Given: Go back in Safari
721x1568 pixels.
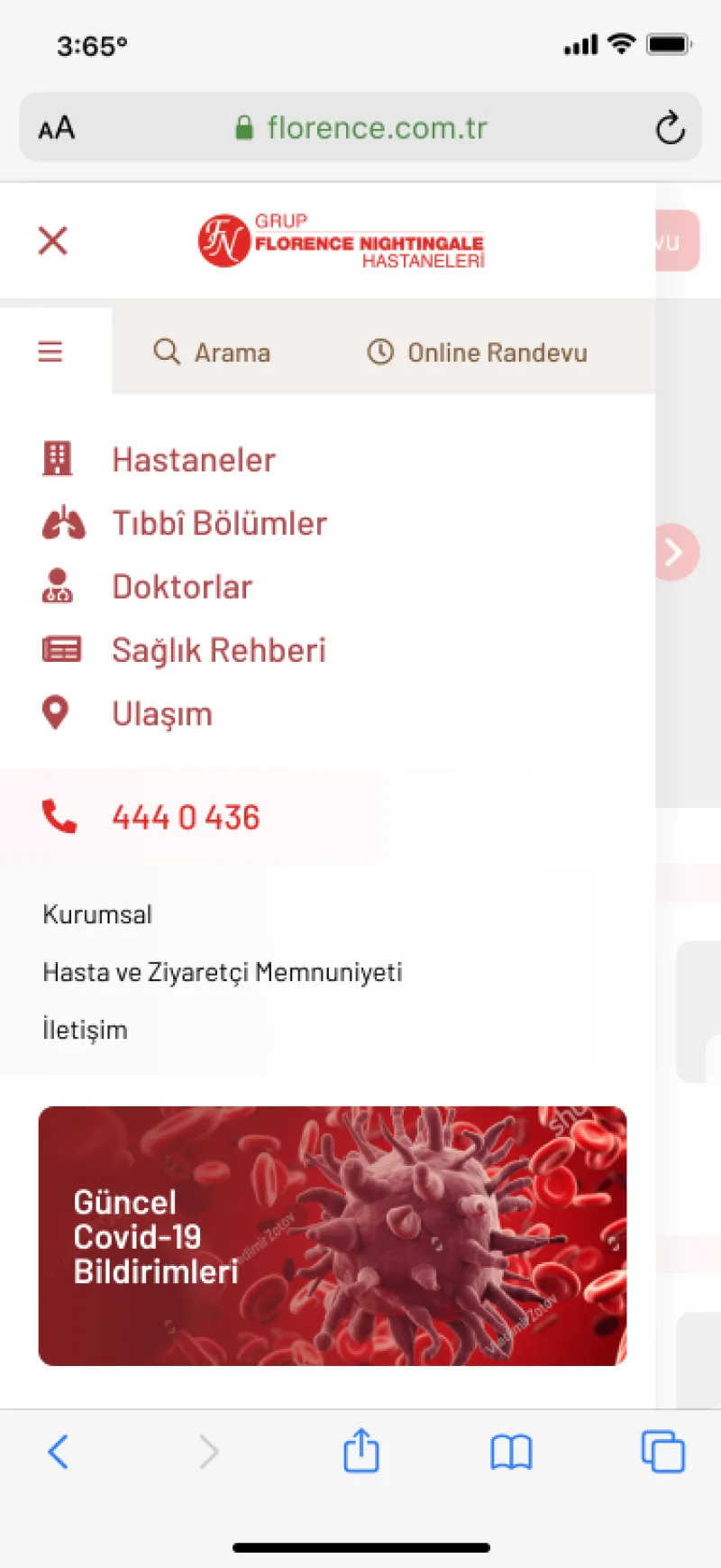Looking at the screenshot, I should tap(58, 1452).
